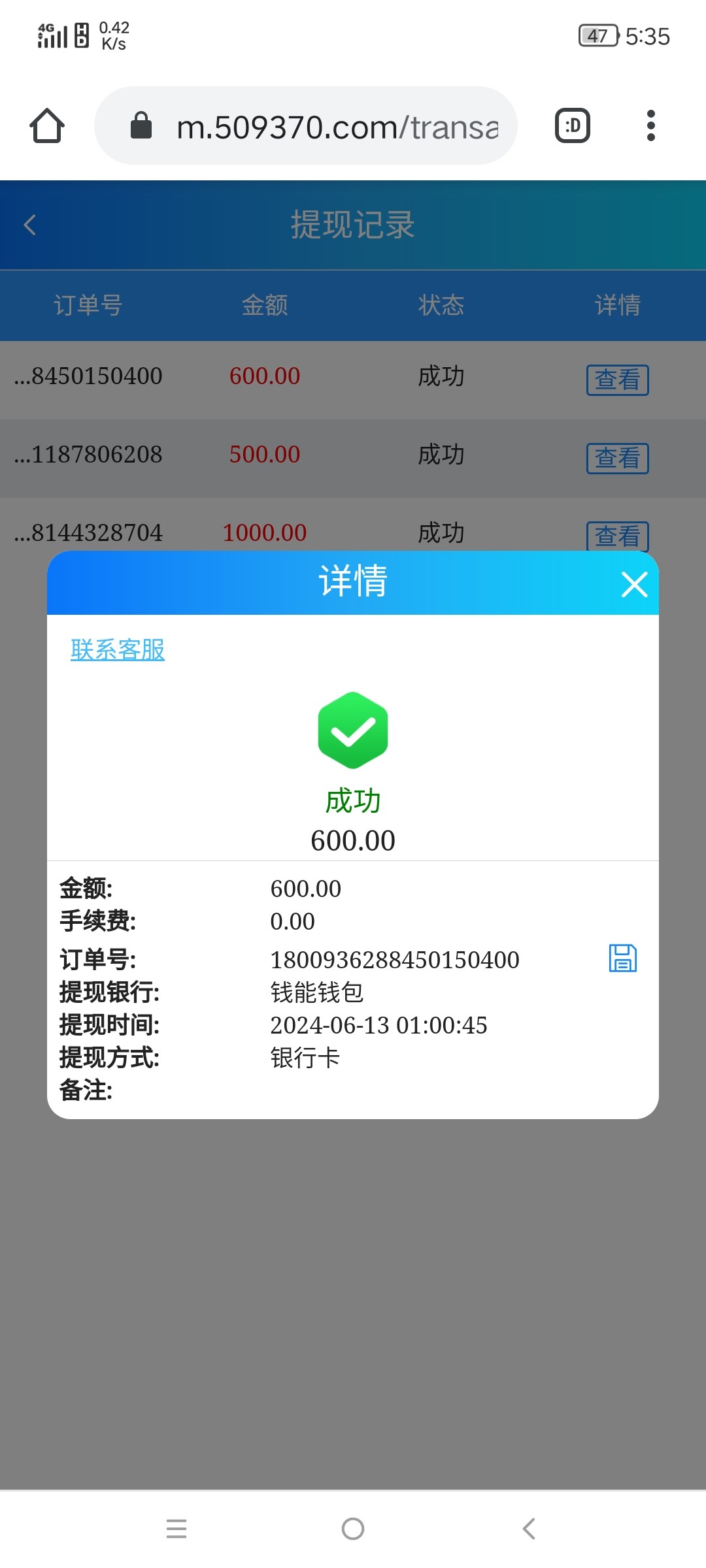This screenshot has height=1568, width=706.
Task: Close the 详情 details dialog
Action: click(x=634, y=584)
